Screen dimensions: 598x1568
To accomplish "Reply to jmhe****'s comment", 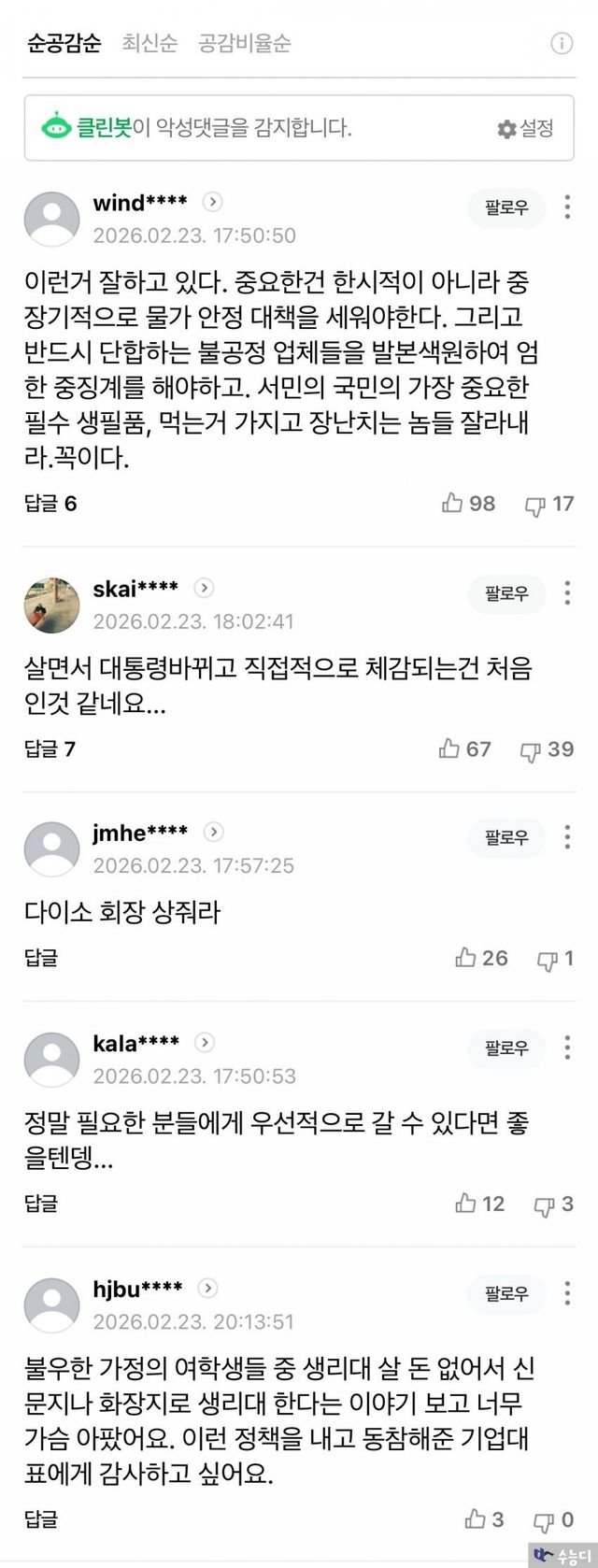I will pyautogui.click(x=41, y=958).
